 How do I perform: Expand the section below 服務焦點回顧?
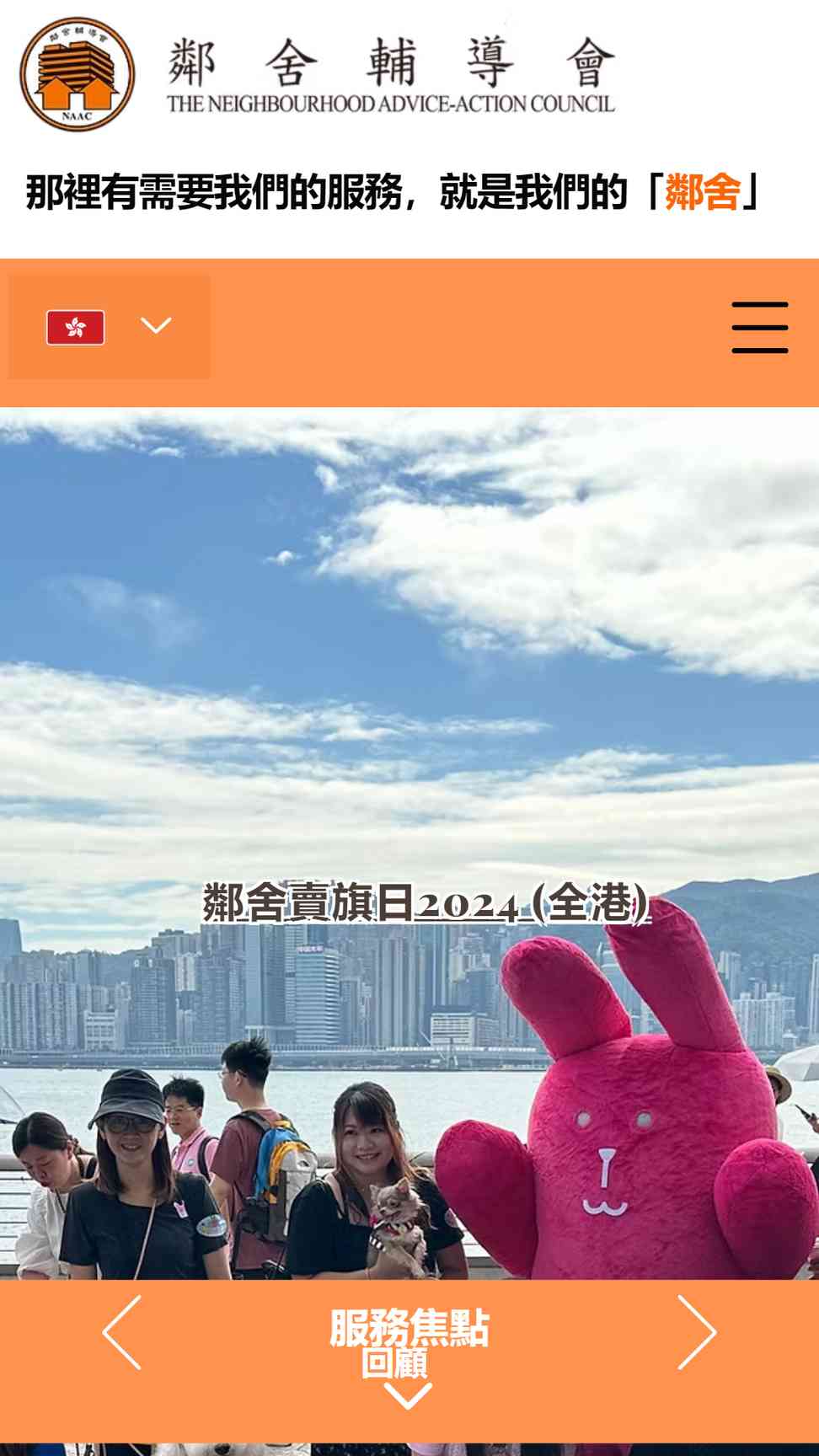[x=408, y=1395]
